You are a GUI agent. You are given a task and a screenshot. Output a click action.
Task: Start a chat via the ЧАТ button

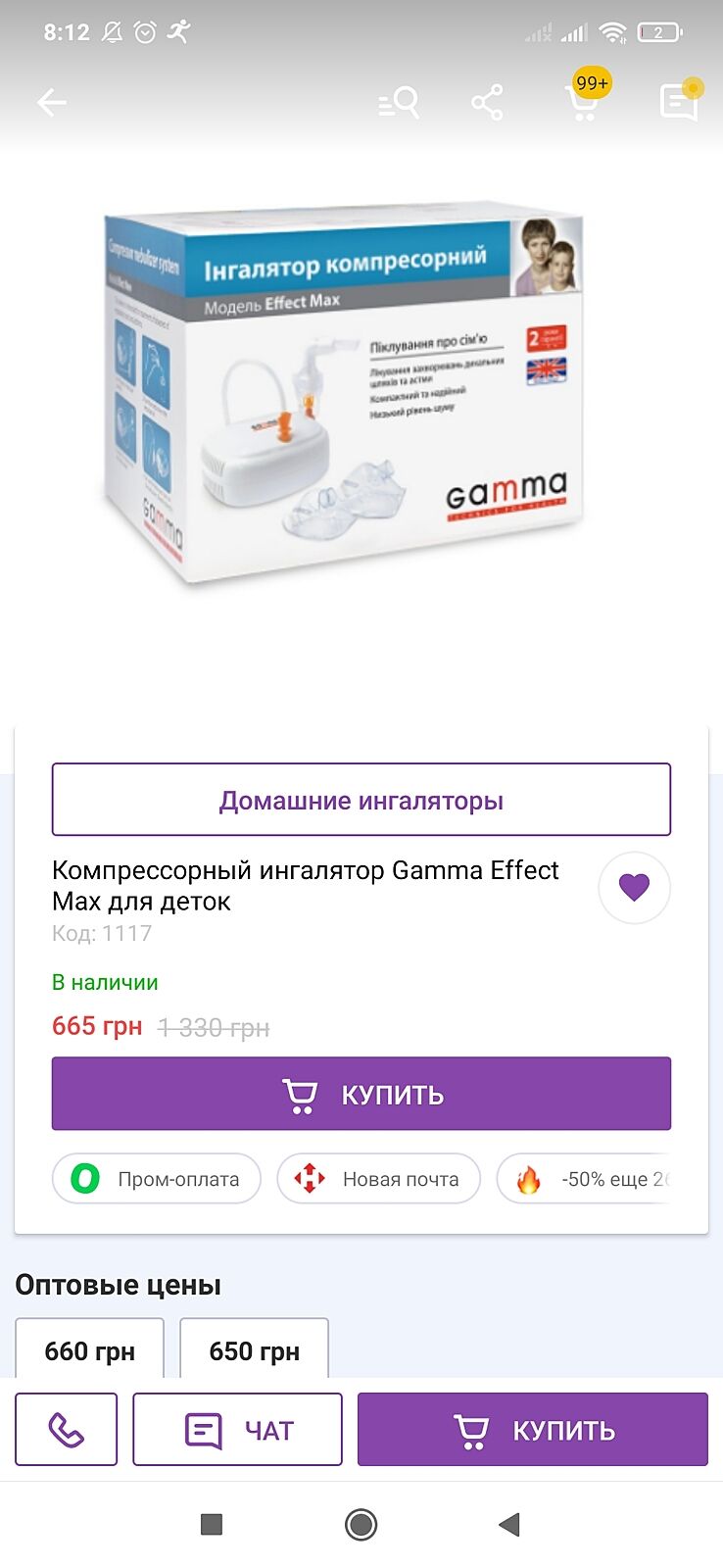point(238,1430)
